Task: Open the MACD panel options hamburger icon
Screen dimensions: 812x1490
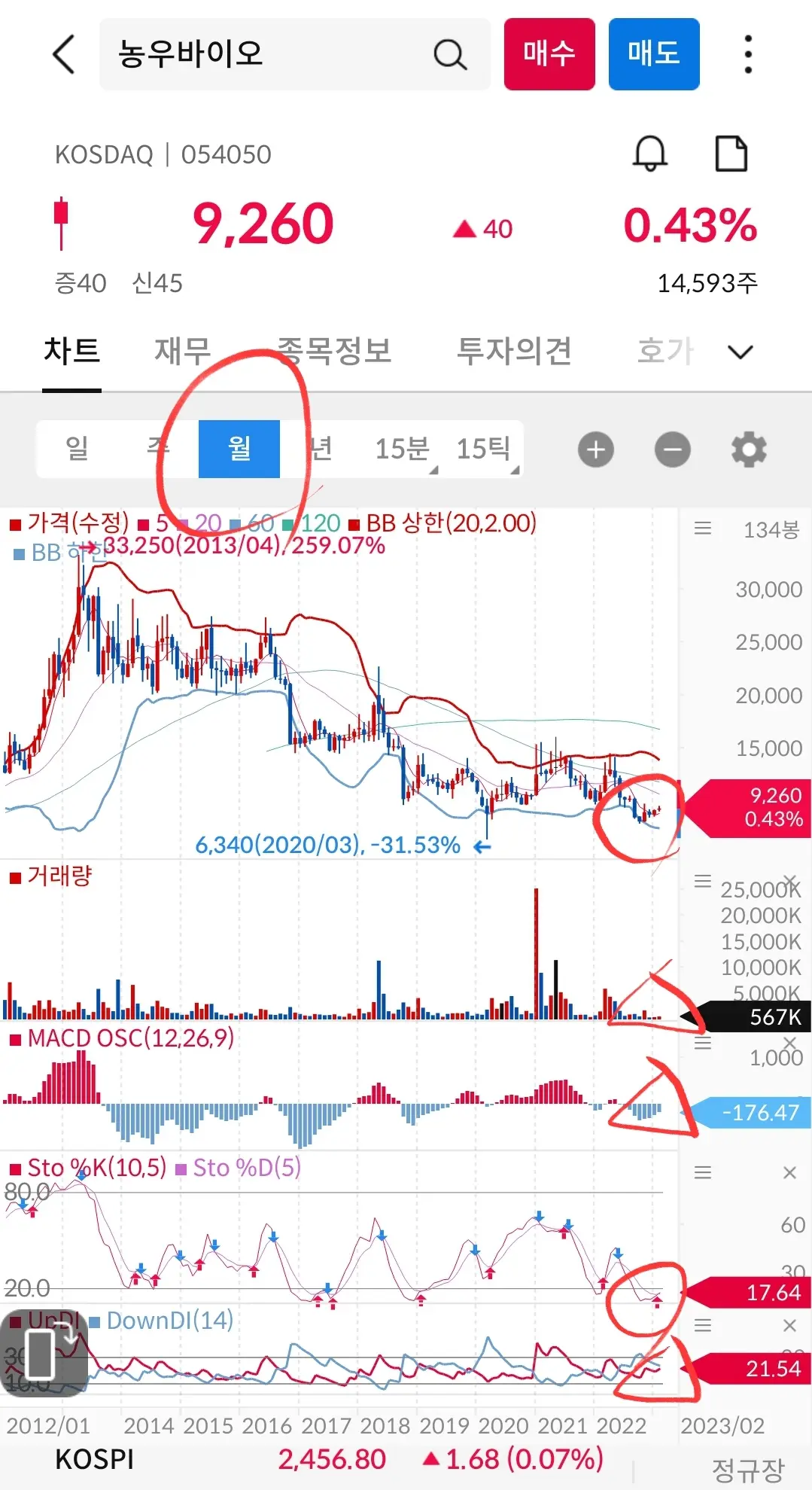Action: click(x=702, y=1042)
